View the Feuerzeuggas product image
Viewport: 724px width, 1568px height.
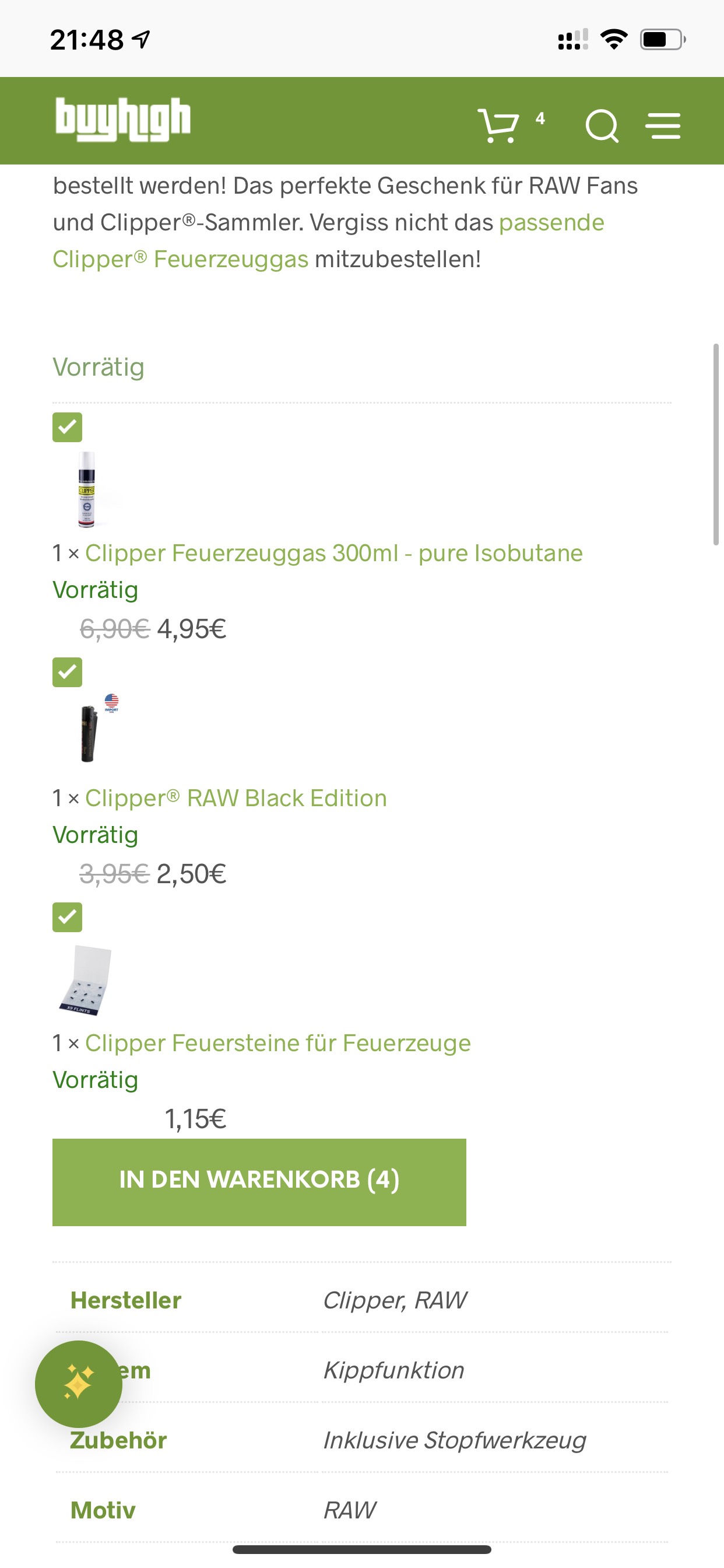87,489
